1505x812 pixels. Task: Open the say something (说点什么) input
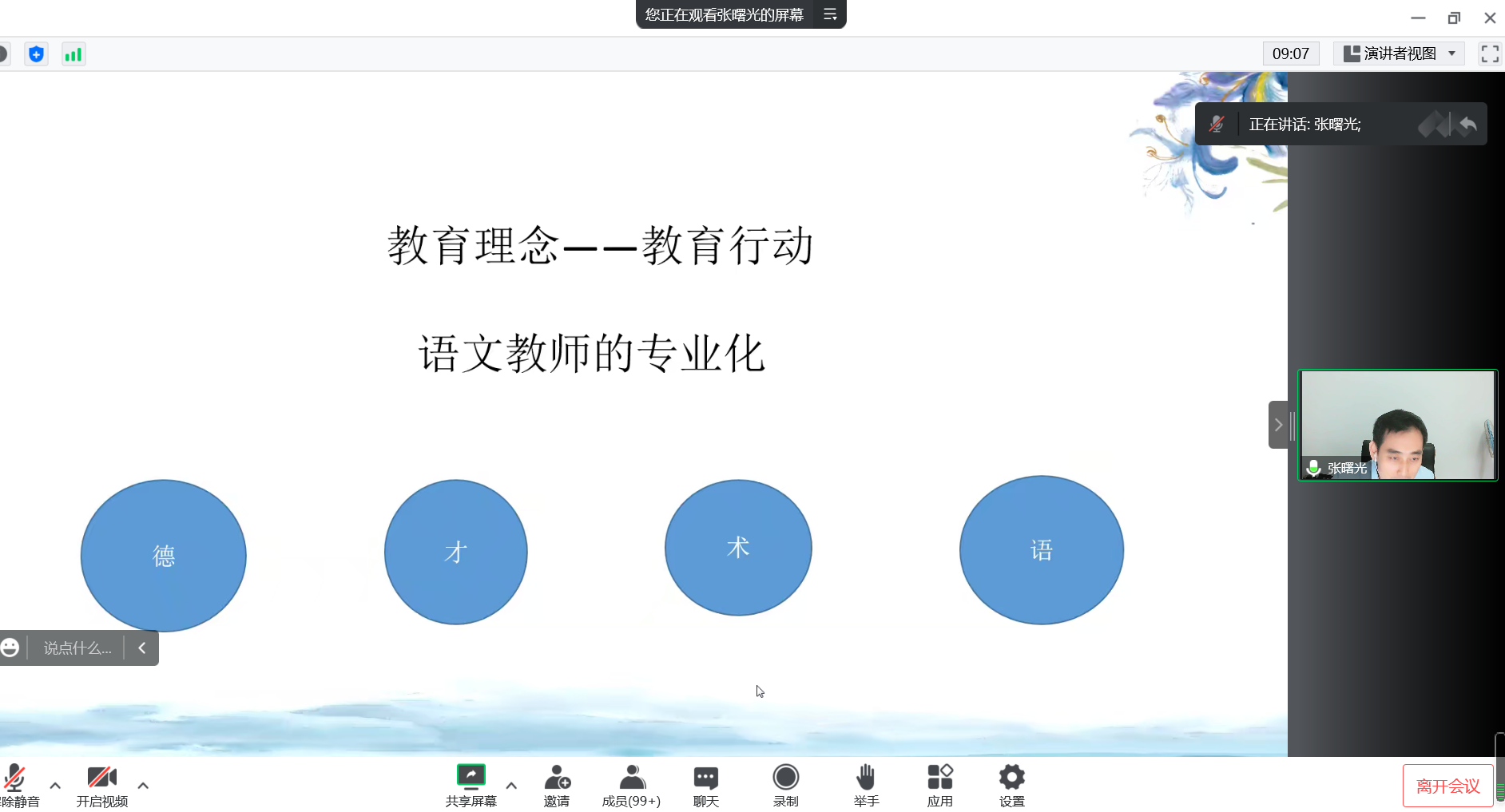click(77, 648)
